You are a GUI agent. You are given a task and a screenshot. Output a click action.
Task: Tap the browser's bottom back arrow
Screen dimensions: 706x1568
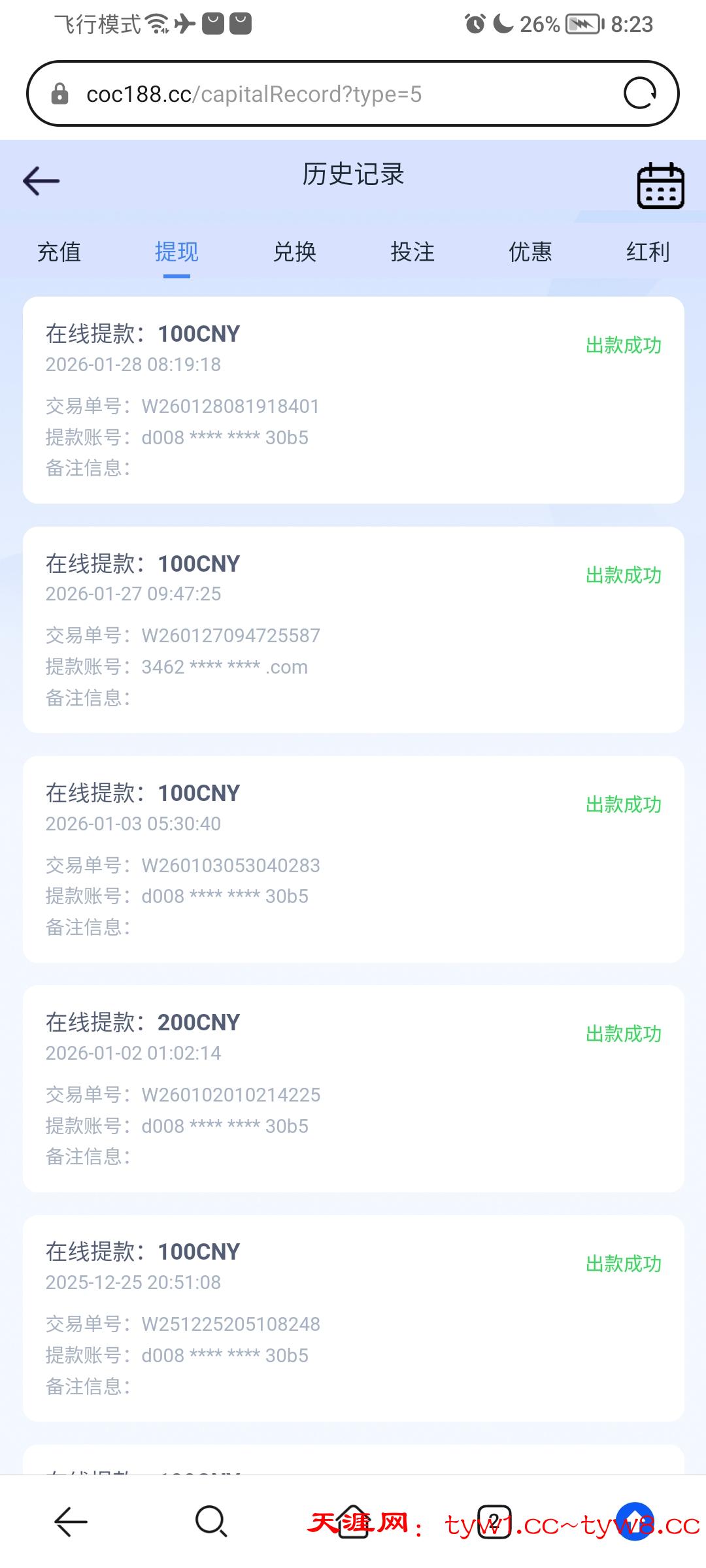pyautogui.click(x=71, y=1522)
